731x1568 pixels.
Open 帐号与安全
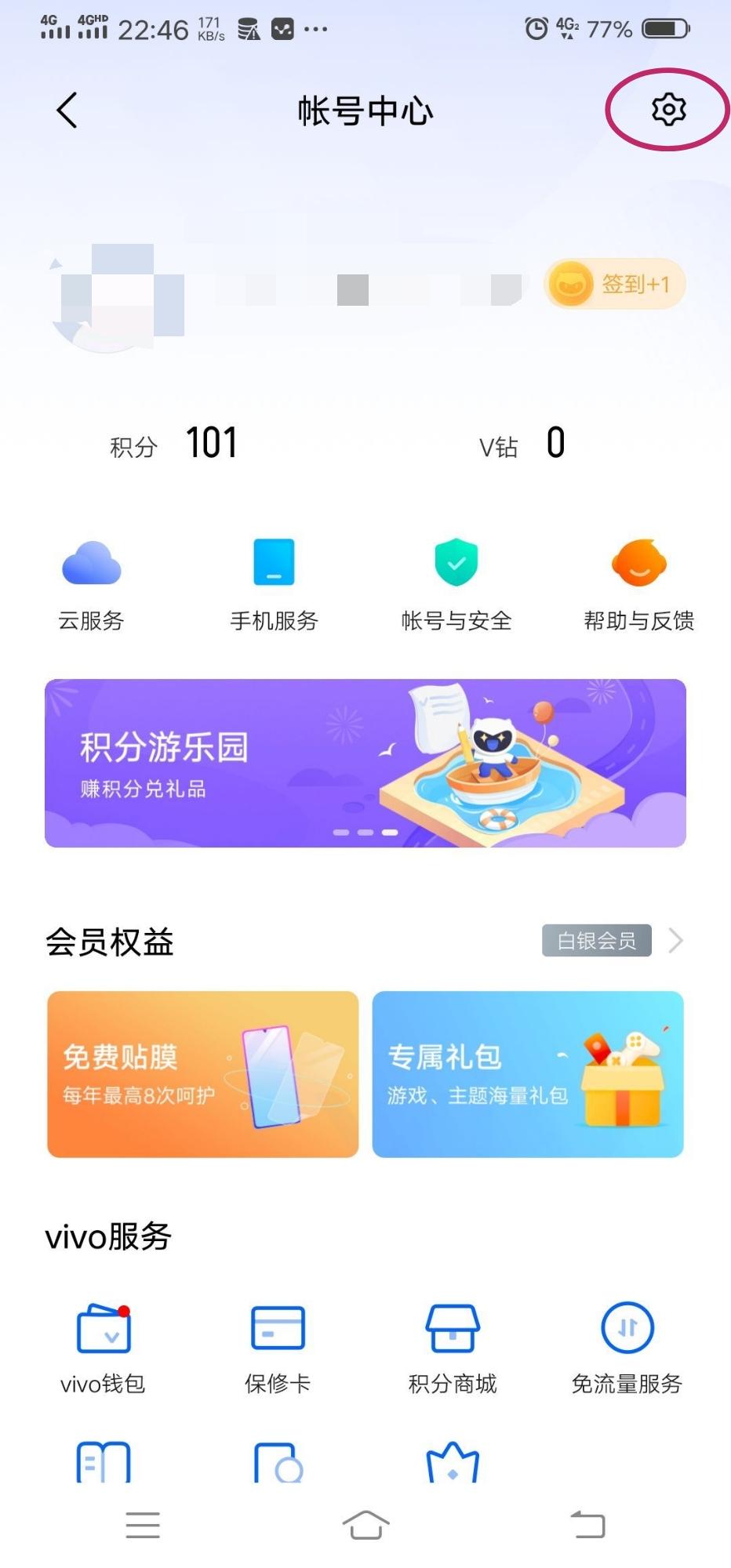click(456, 583)
